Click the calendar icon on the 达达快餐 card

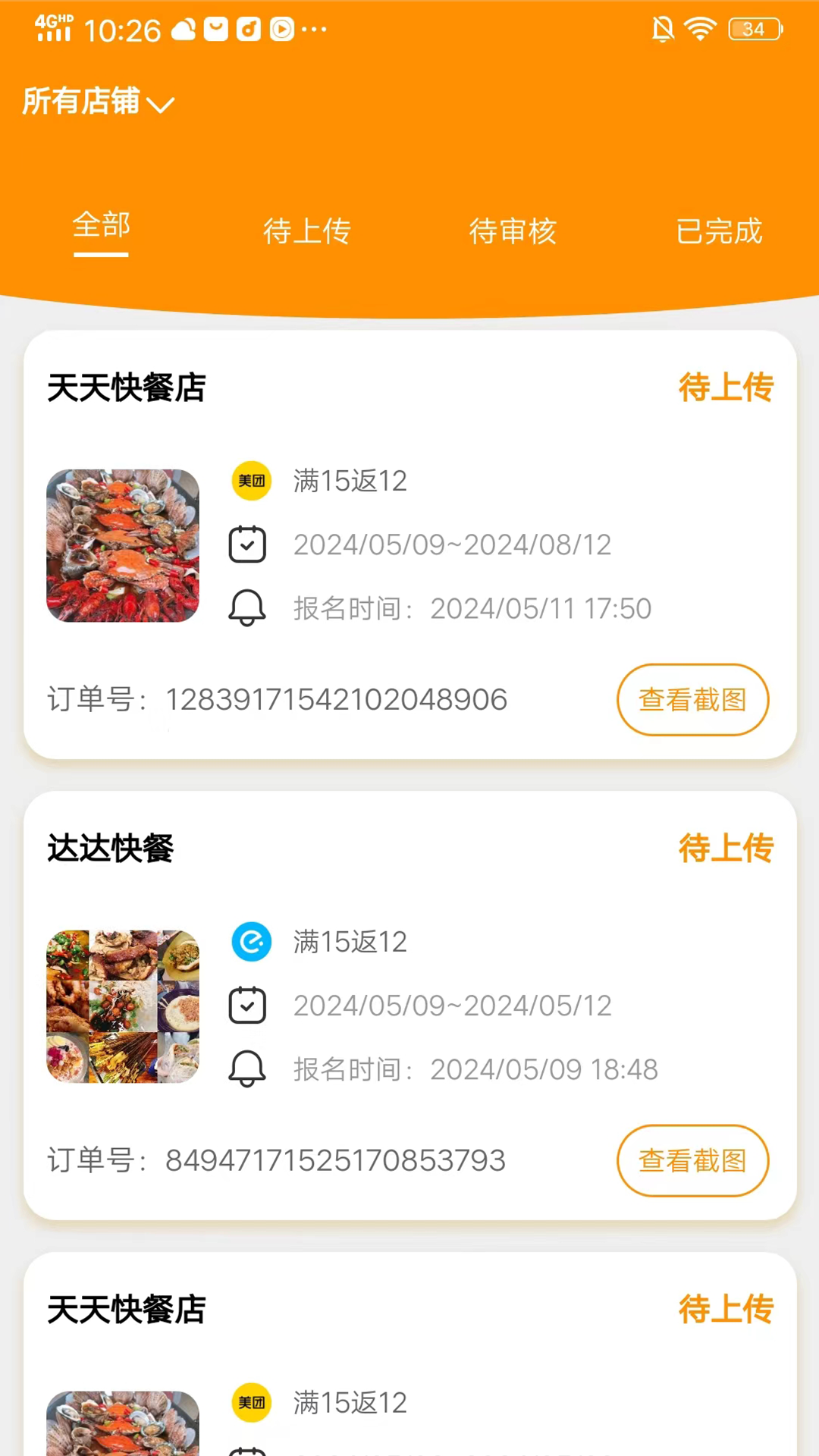pyautogui.click(x=247, y=1005)
